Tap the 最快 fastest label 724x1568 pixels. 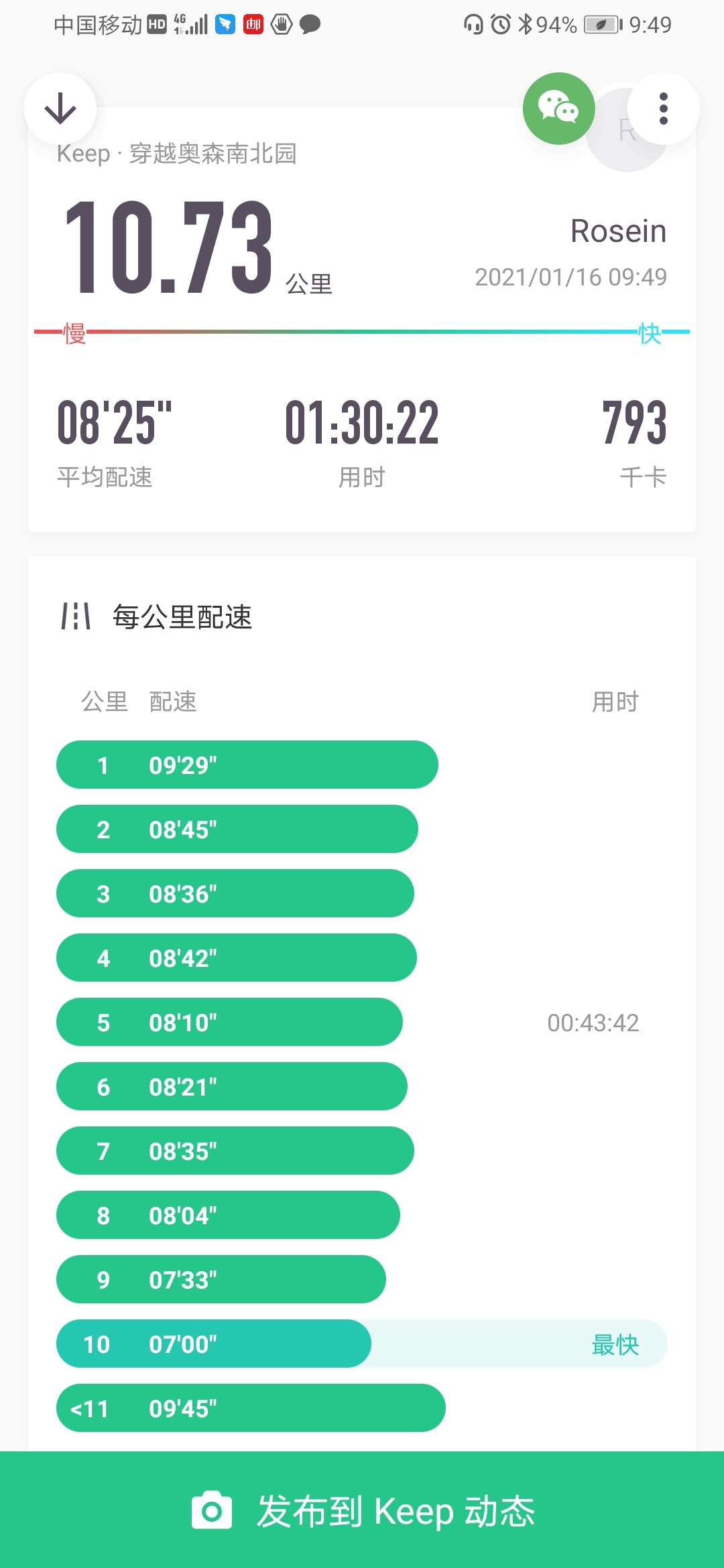point(614,1344)
